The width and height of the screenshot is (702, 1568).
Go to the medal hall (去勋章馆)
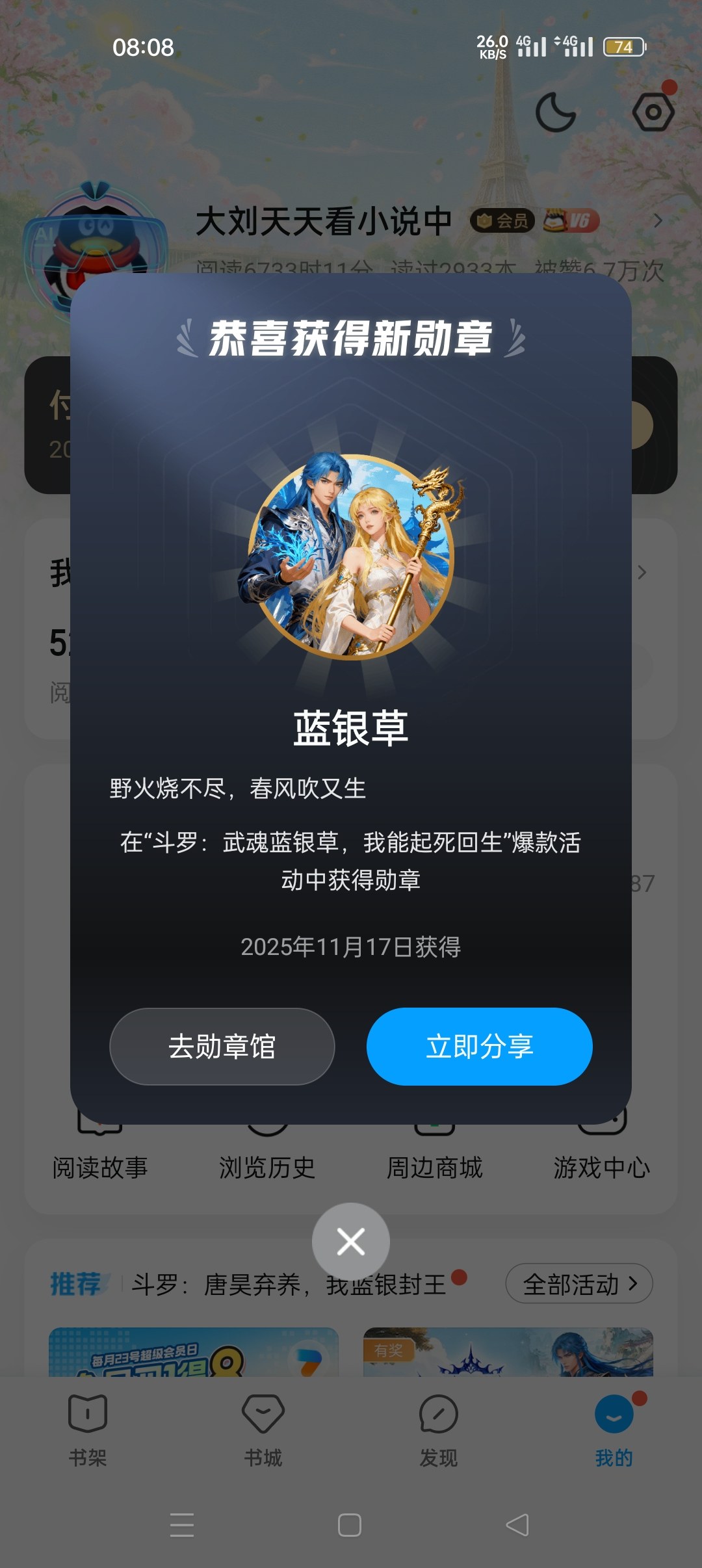pyautogui.click(x=222, y=1046)
